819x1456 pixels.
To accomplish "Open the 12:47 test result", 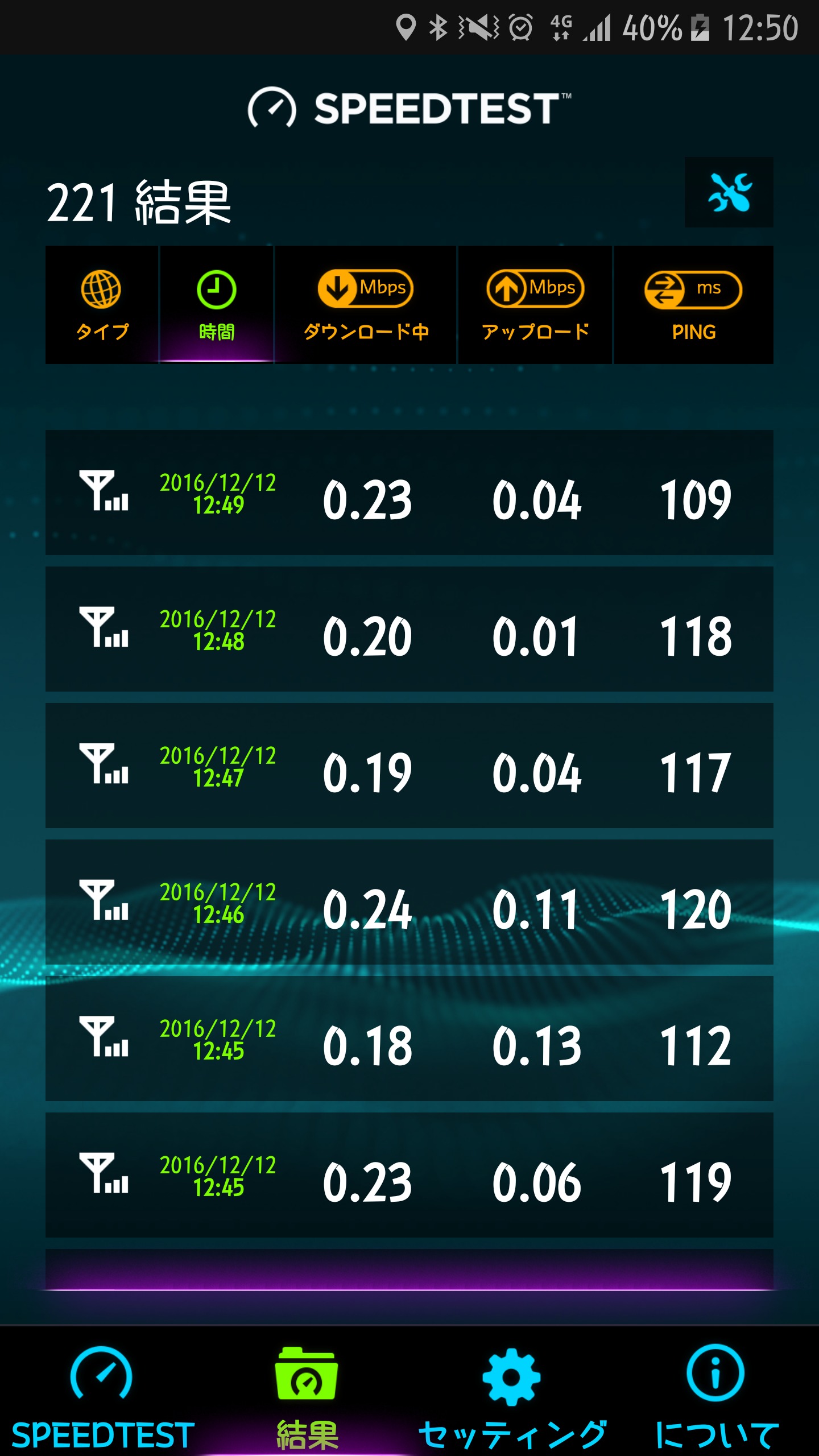I will (x=409, y=766).
